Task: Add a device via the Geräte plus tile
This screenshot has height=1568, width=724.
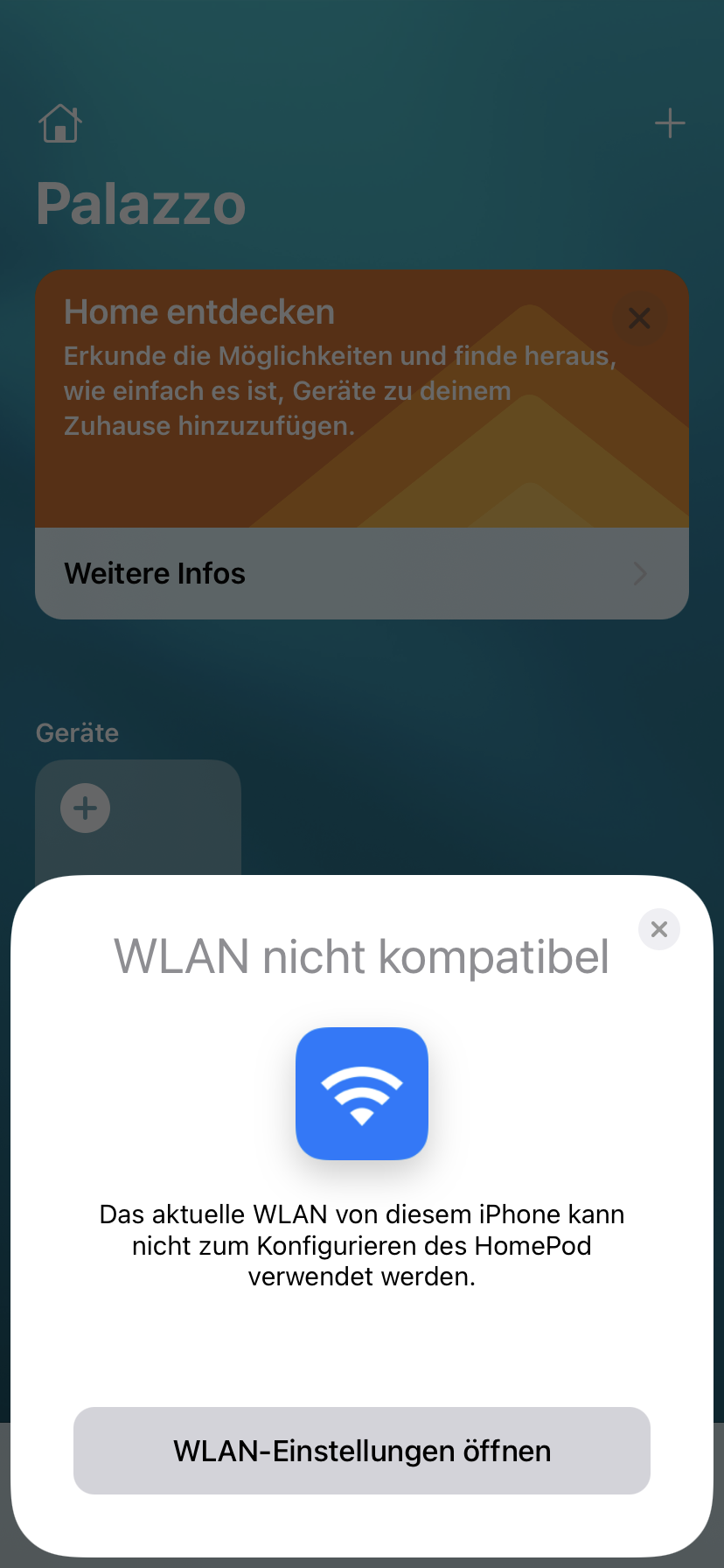Action: (x=86, y=808)
